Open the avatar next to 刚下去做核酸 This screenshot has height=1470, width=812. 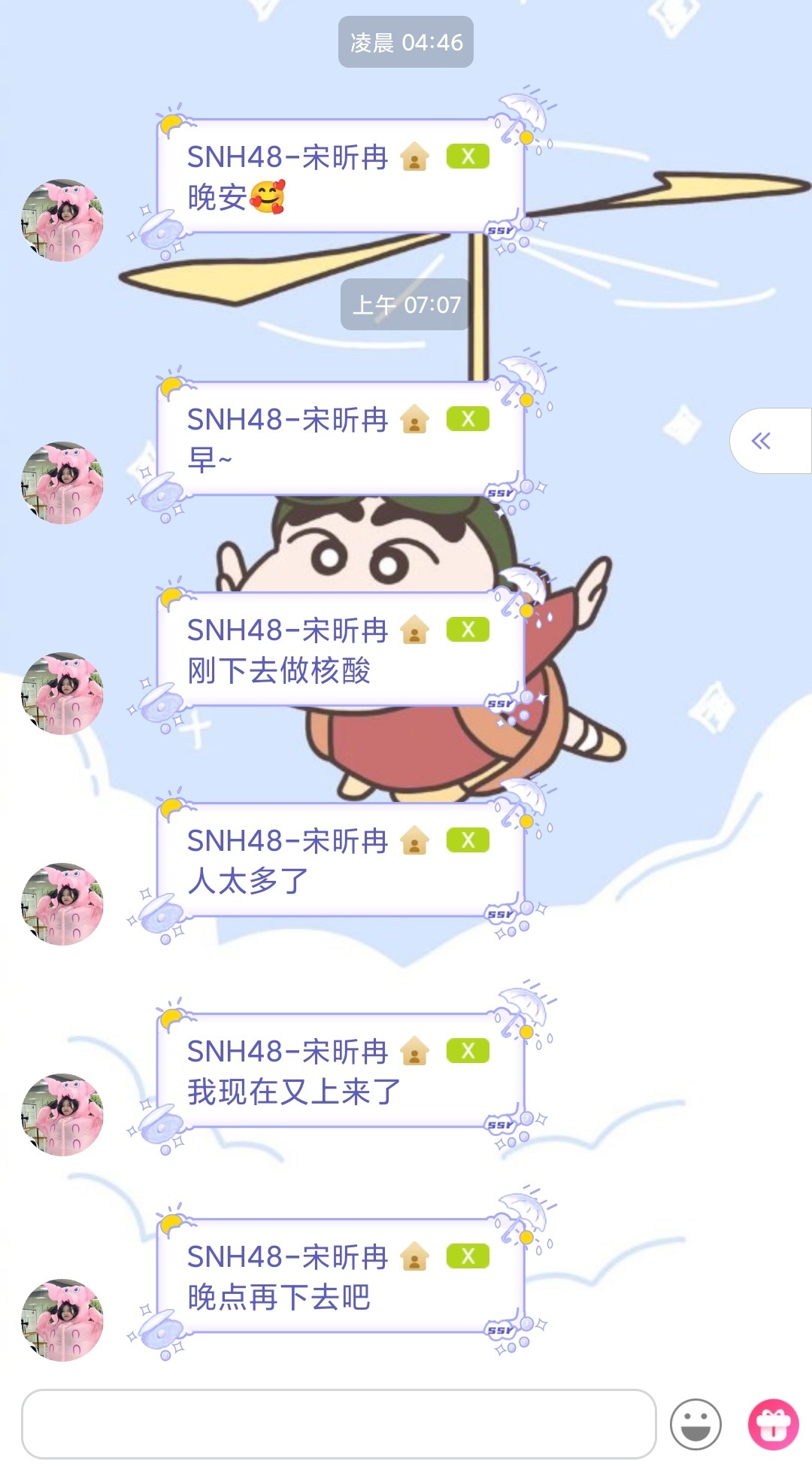tap(62, 694)
